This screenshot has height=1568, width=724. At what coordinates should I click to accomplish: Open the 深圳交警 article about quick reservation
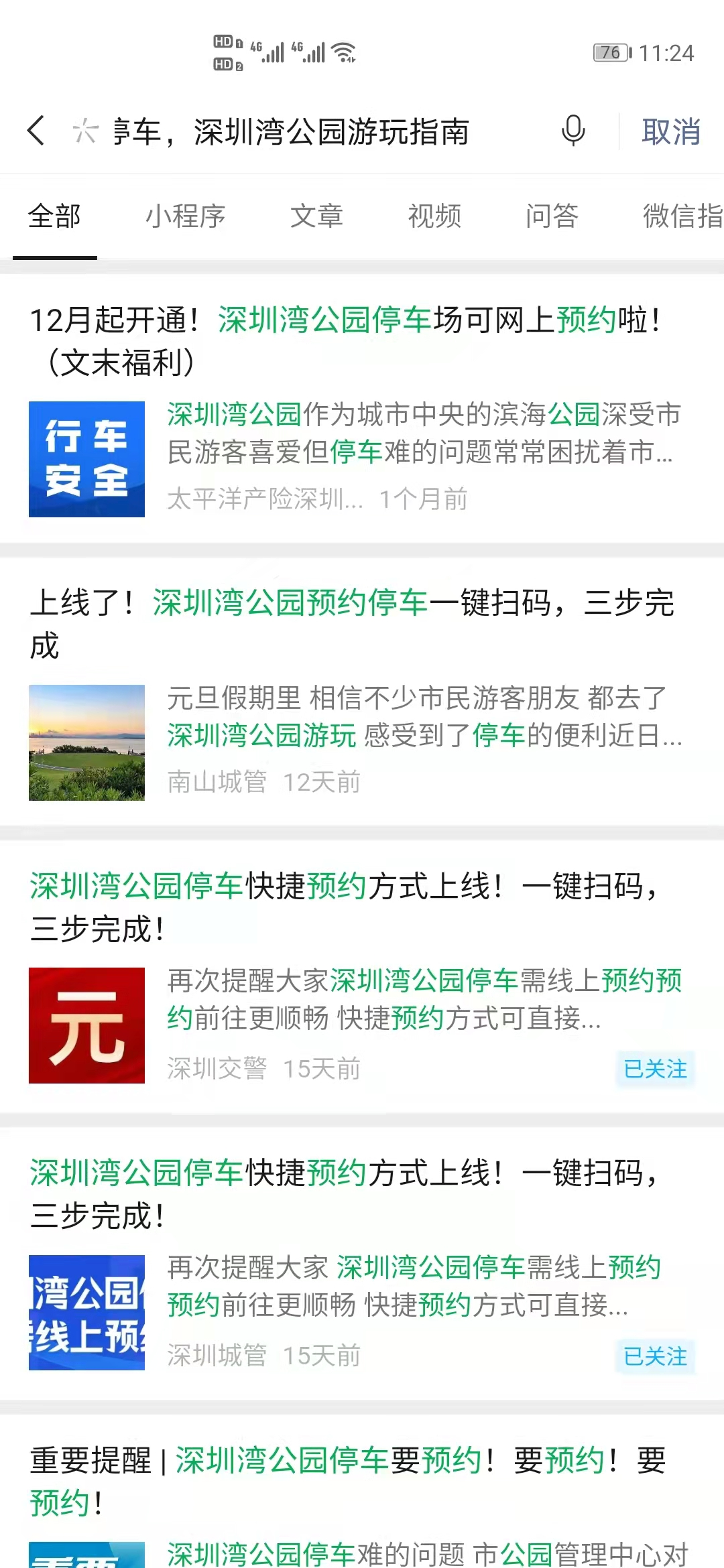tap(345, 907)
